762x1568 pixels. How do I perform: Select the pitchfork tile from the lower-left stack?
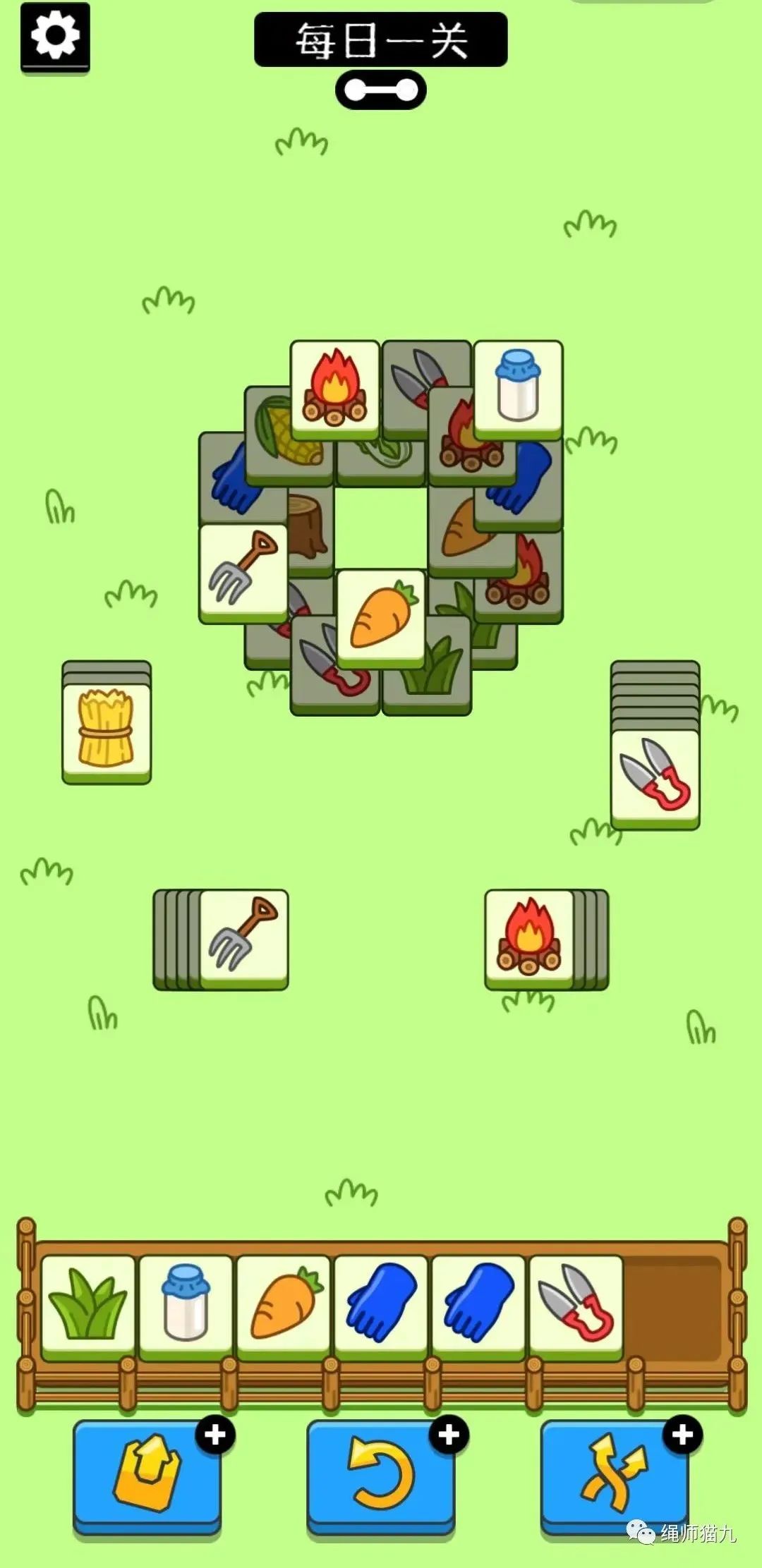click(243, 935)
